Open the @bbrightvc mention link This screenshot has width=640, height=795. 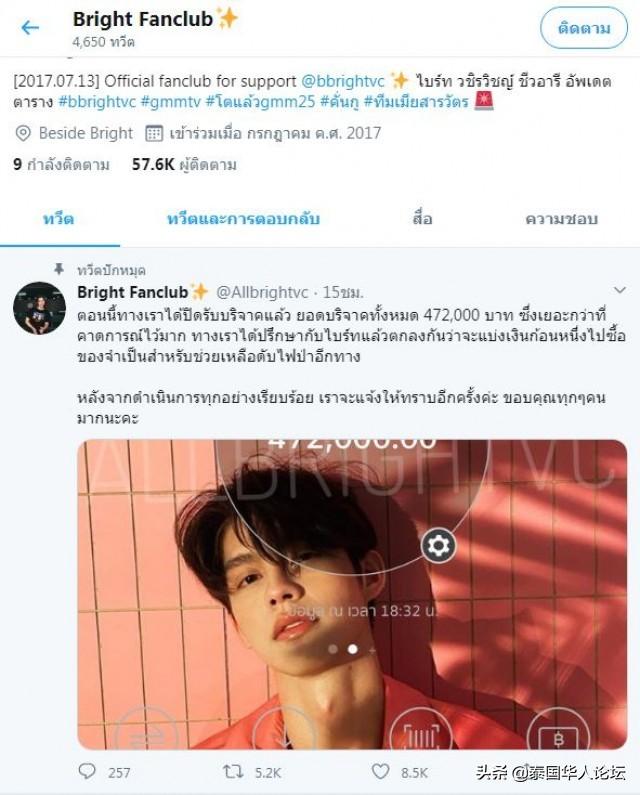tap(343, 79)
